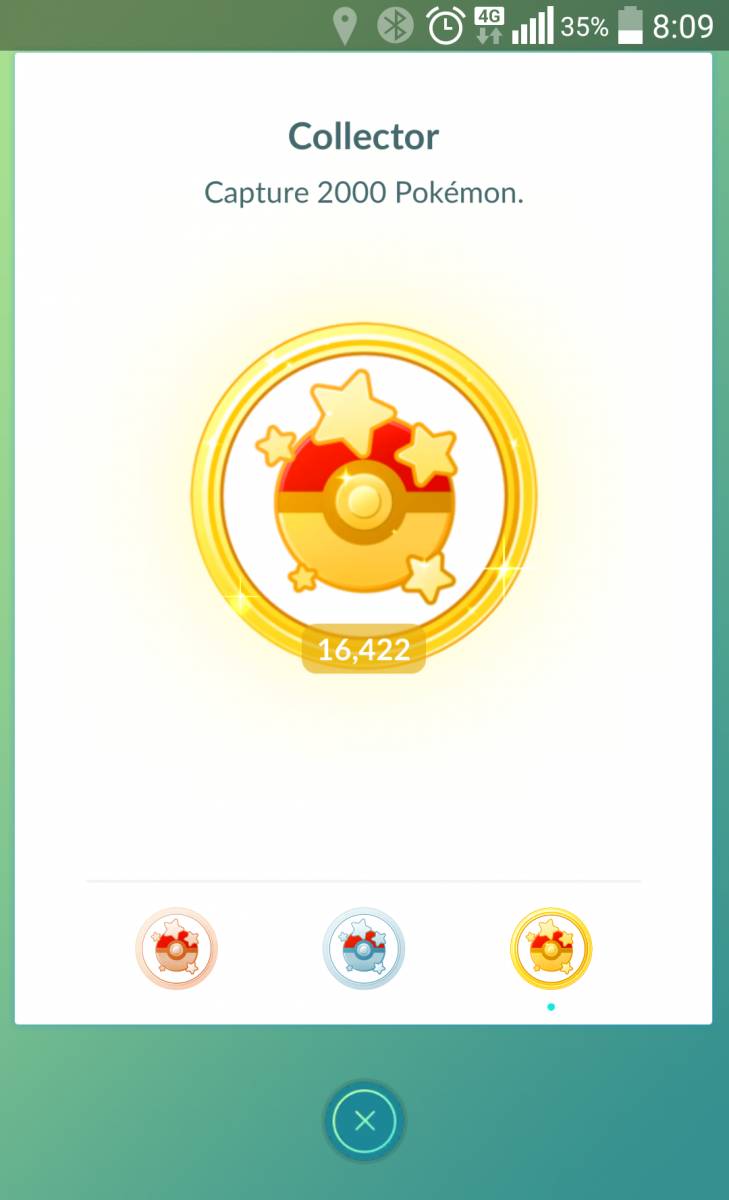
Task: Select the bronze Collector medal tier
Action: click(x=176, y=948)
